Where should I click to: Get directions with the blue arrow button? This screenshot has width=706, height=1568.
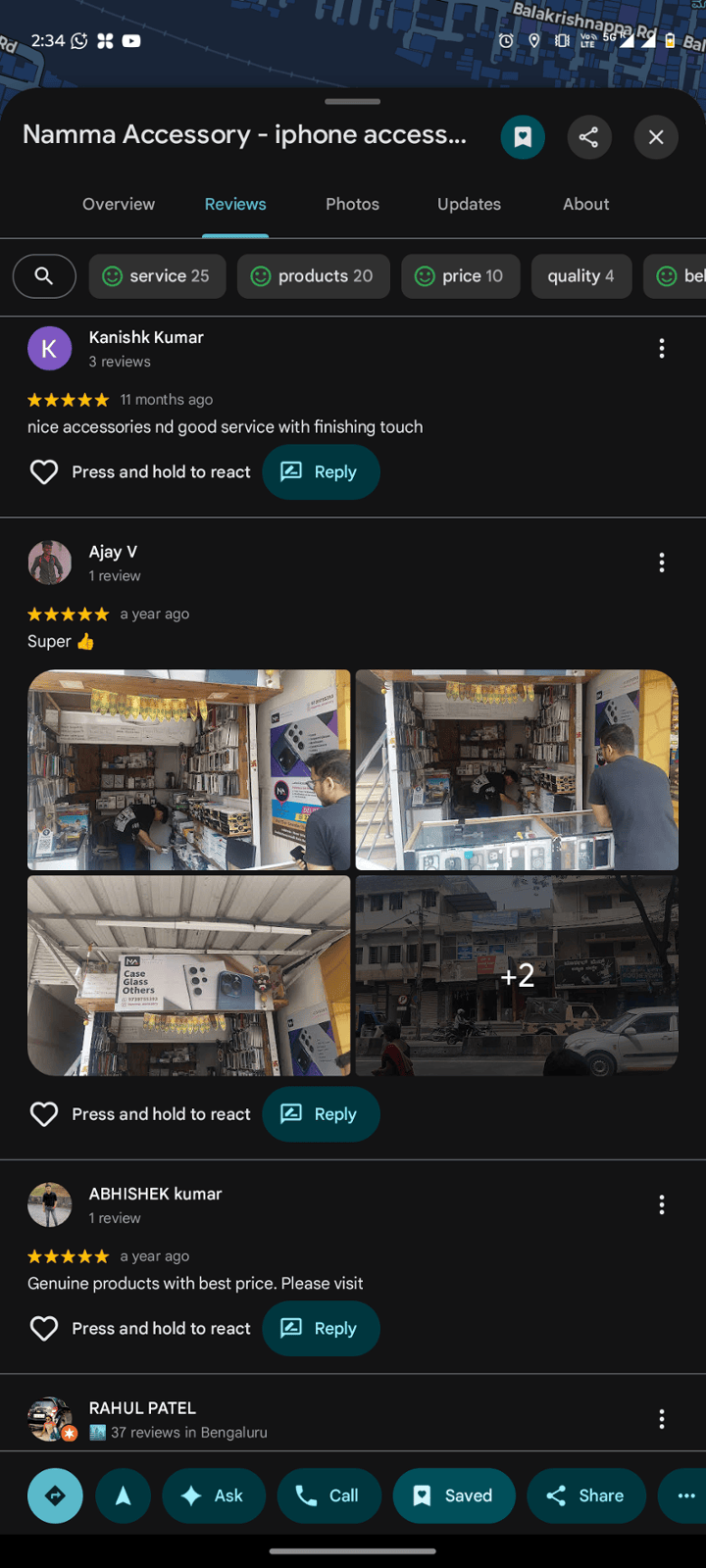pyautogui.click(x=55, y=1495)
